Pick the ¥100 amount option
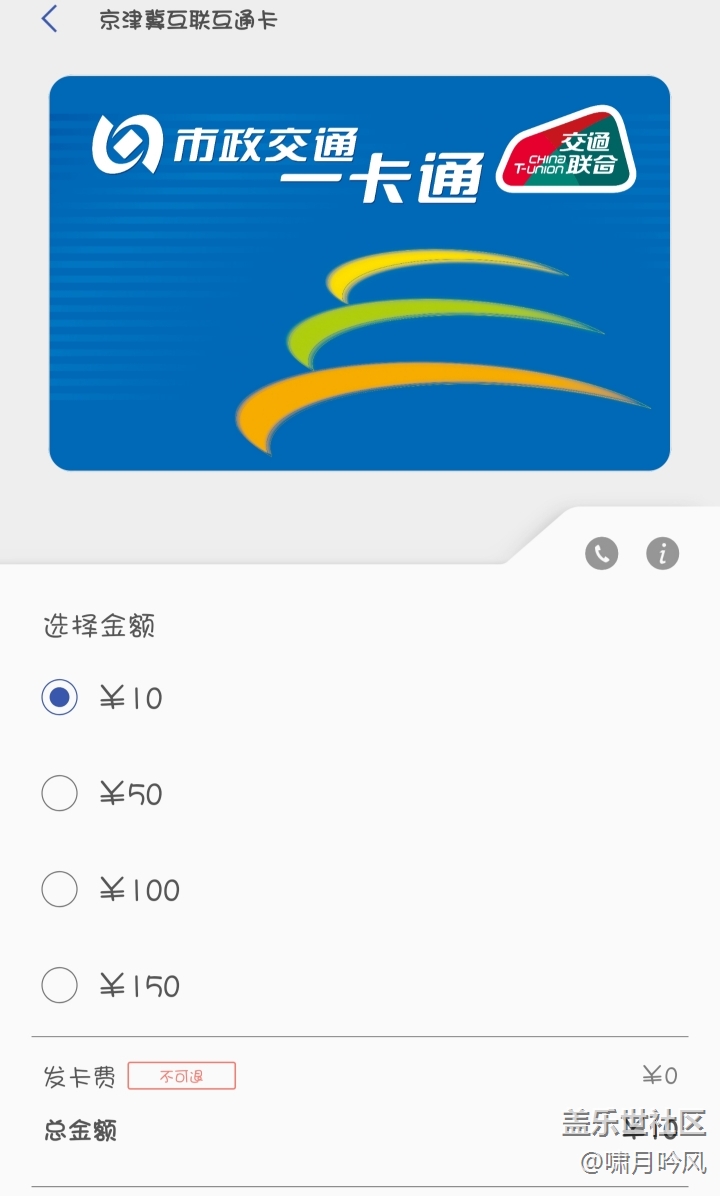The width and height of the screenshot is (720, 1196). click(60, 890)
